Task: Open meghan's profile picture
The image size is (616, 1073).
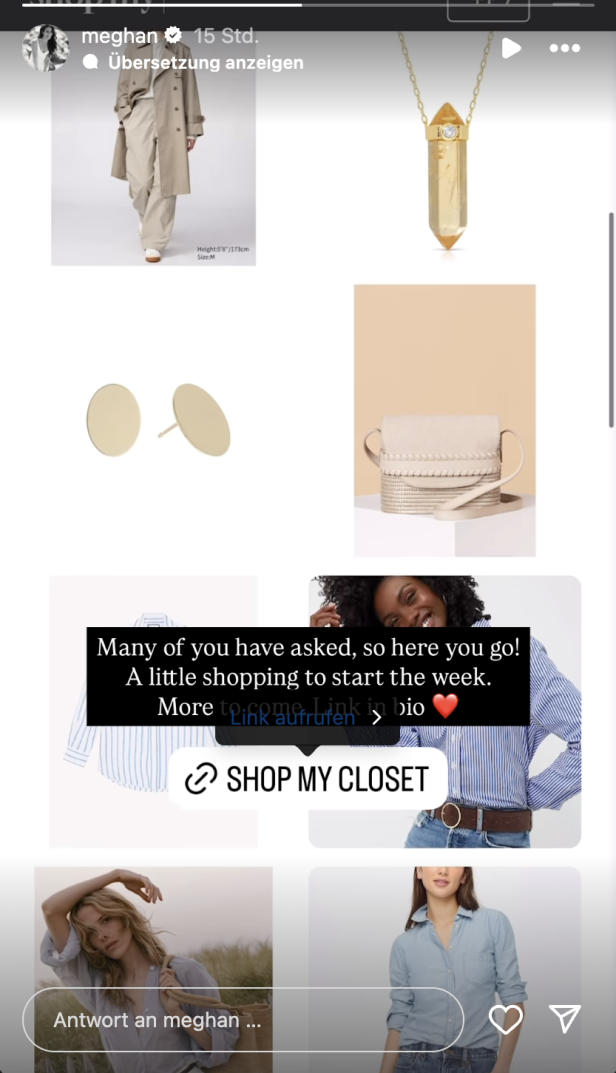Action: (45, 48)
